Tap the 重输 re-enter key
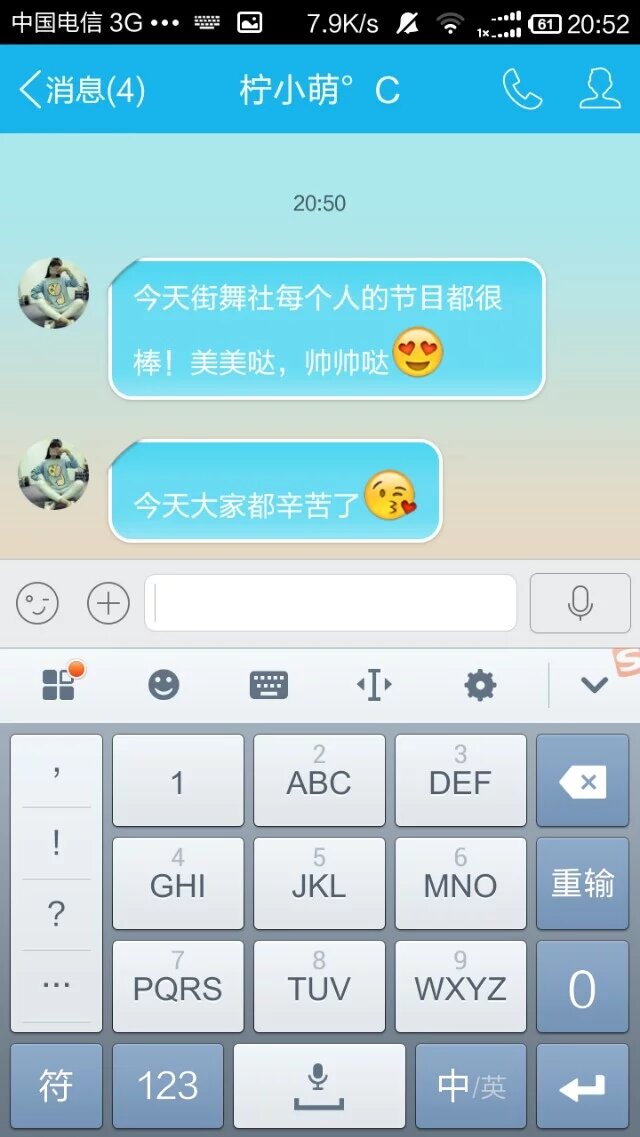This screenshot has width=640, height=1137. pyautogui.click(x=582, y=884)
